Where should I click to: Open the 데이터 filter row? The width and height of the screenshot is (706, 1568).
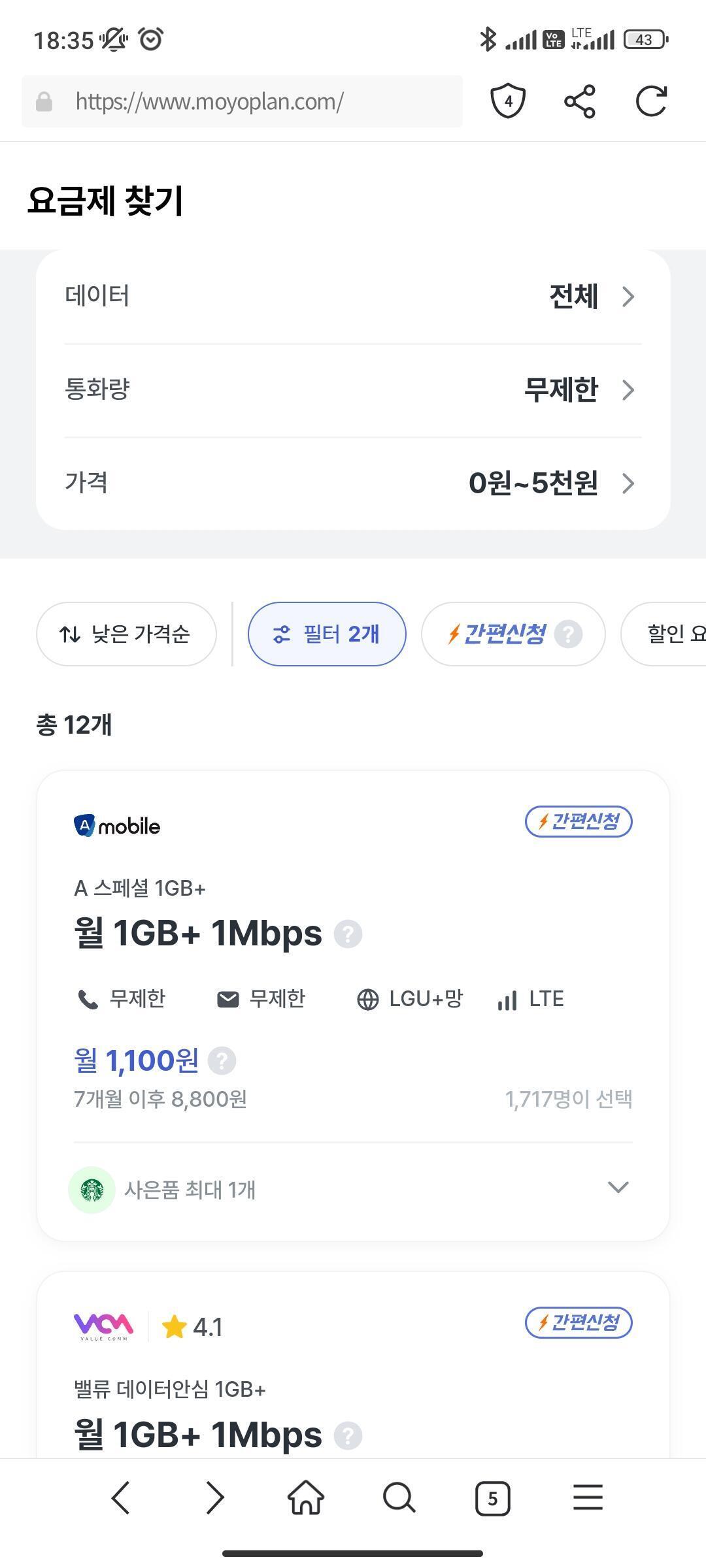click(353, 297)
